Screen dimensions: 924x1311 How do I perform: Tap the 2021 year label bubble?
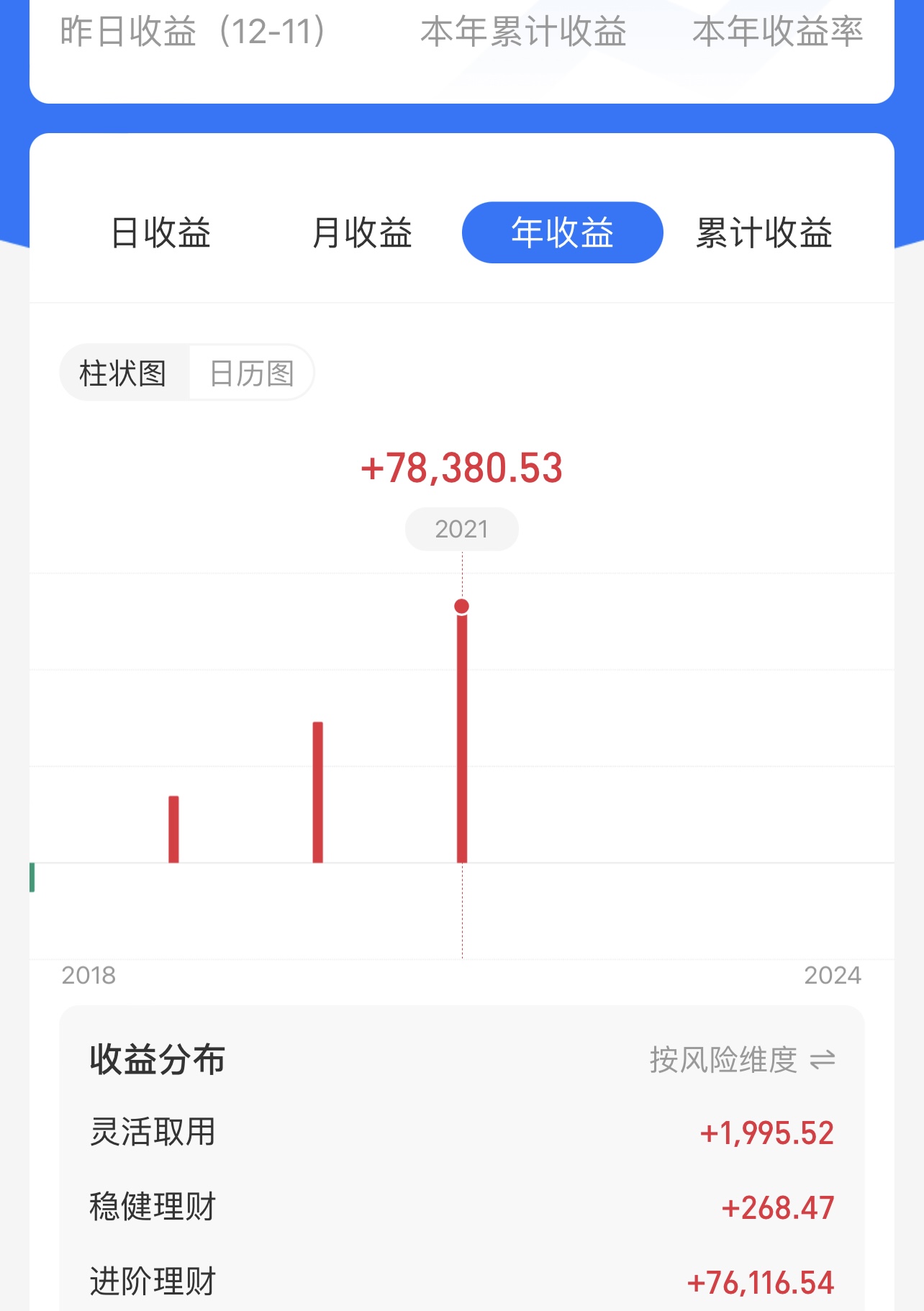(461, 529)
